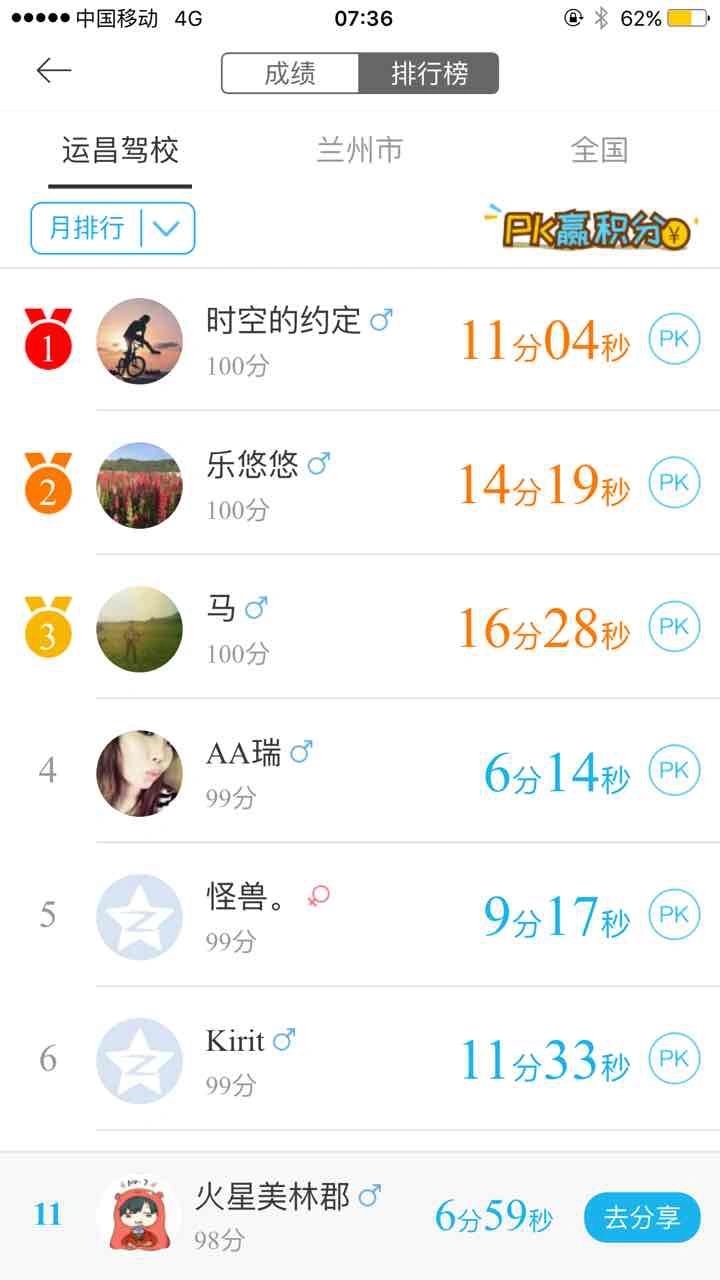The height and width of the screenshot is (1280, 720).
Task: Open 时空的约定's profile avatar
Action: [140, 341]
